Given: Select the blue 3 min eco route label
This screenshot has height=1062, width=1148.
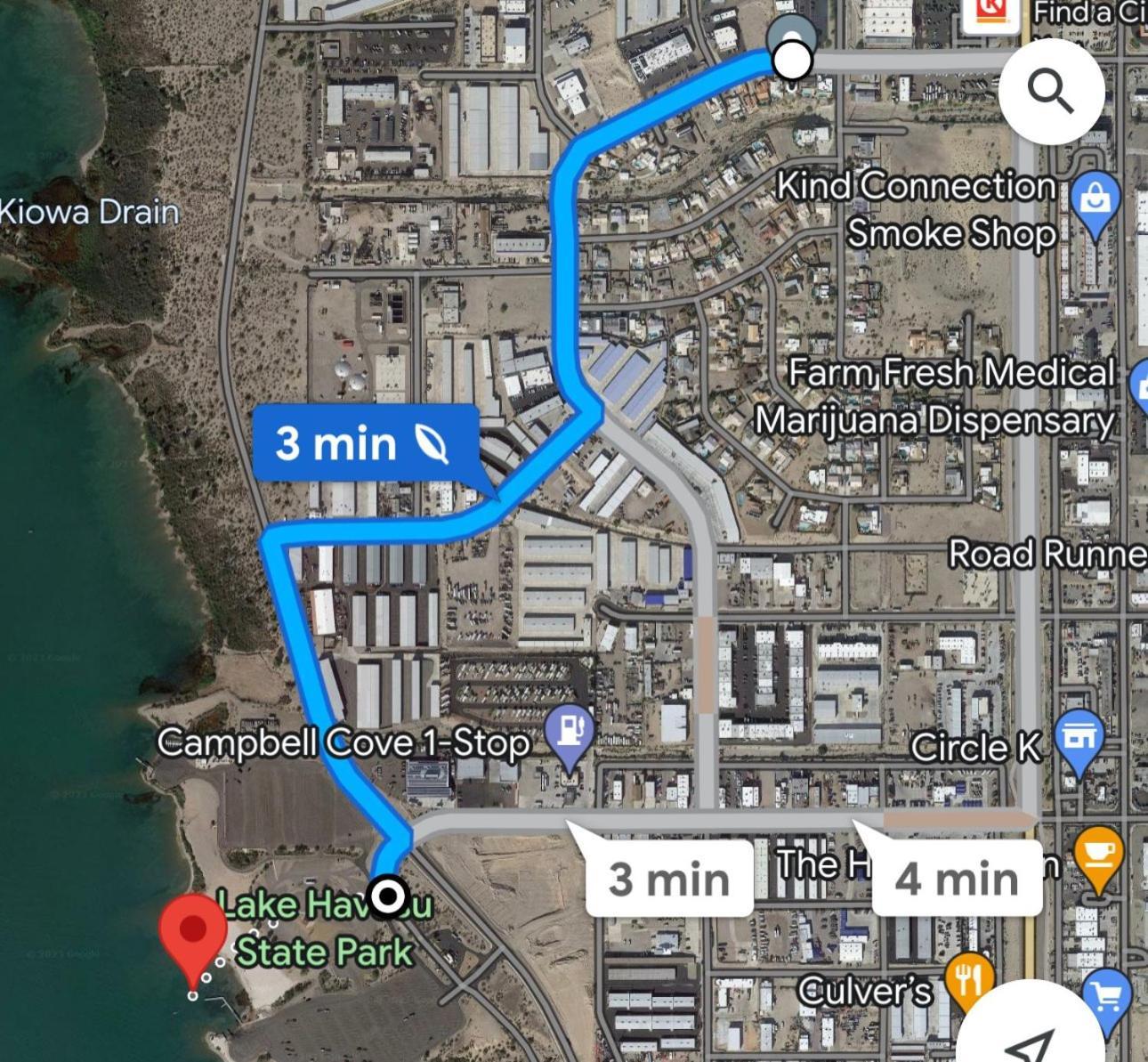Looking at the screenshot, I should tap(365, 442).
